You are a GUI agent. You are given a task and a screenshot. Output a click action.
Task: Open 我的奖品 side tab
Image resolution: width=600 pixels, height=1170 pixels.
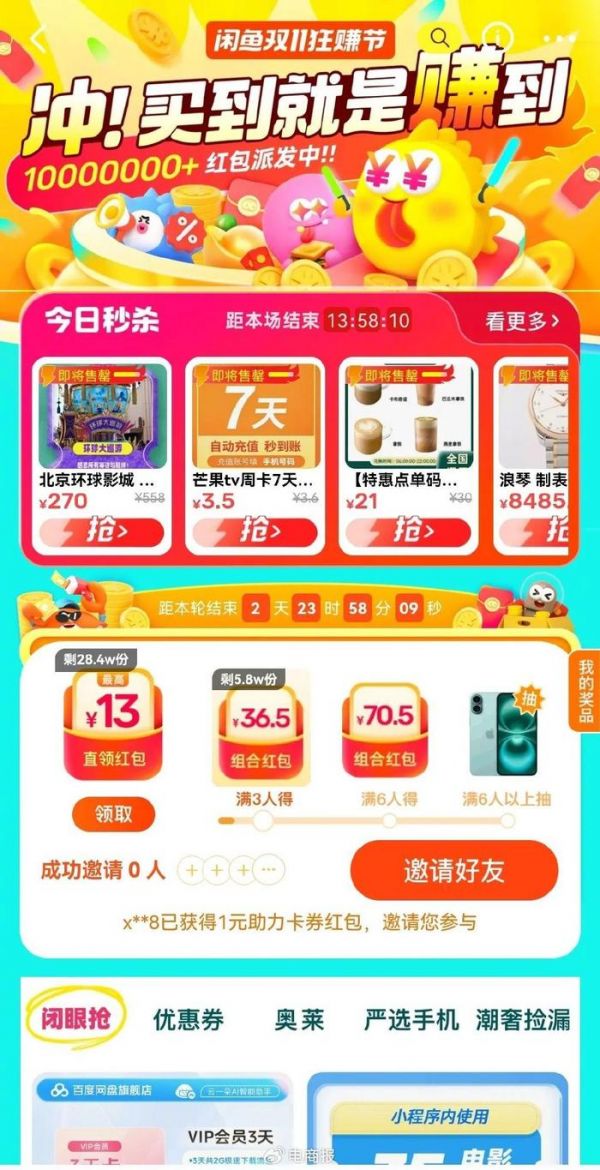pos(585,692)
